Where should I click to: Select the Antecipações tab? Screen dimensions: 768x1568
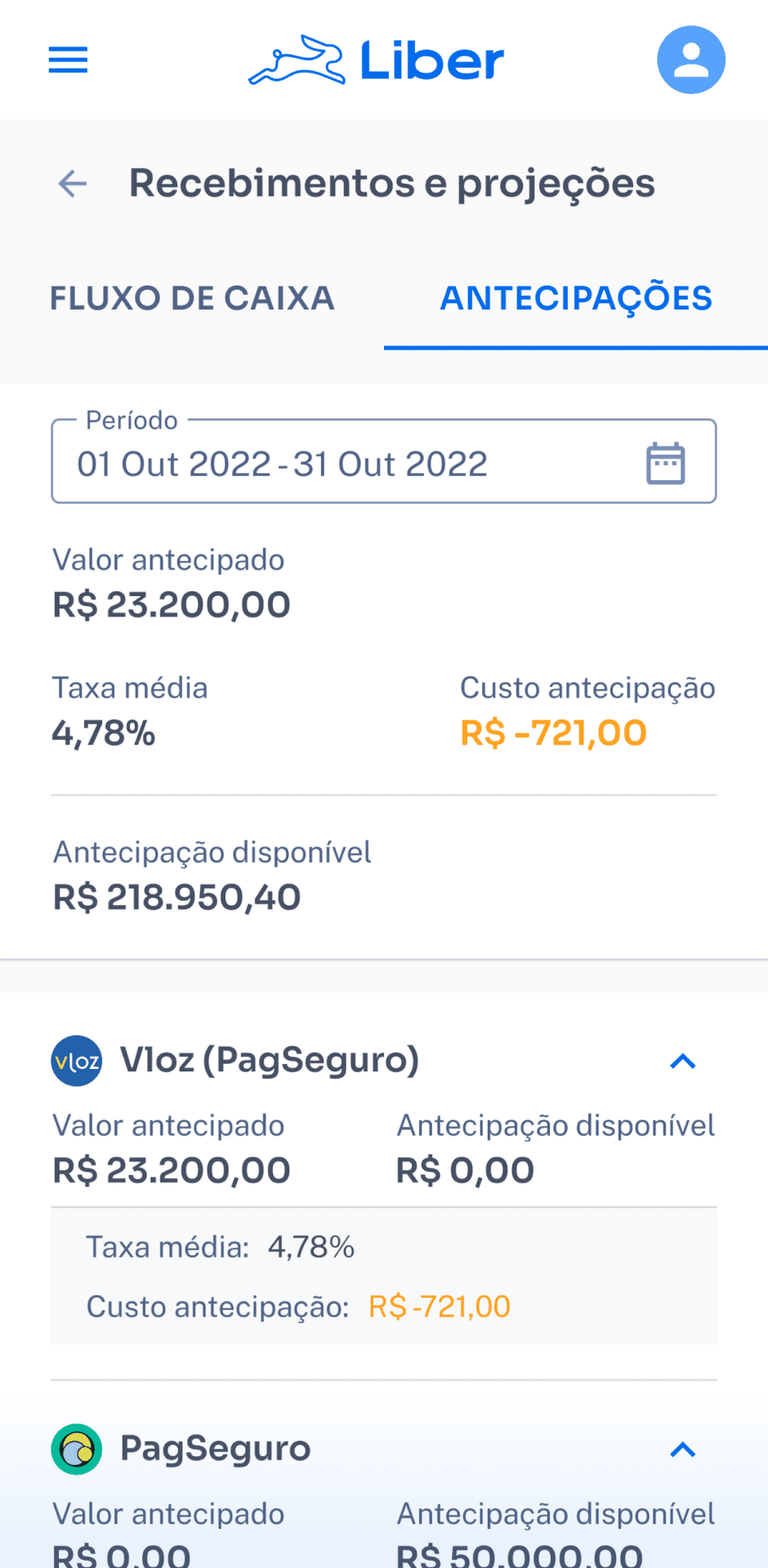click(576, 299)
